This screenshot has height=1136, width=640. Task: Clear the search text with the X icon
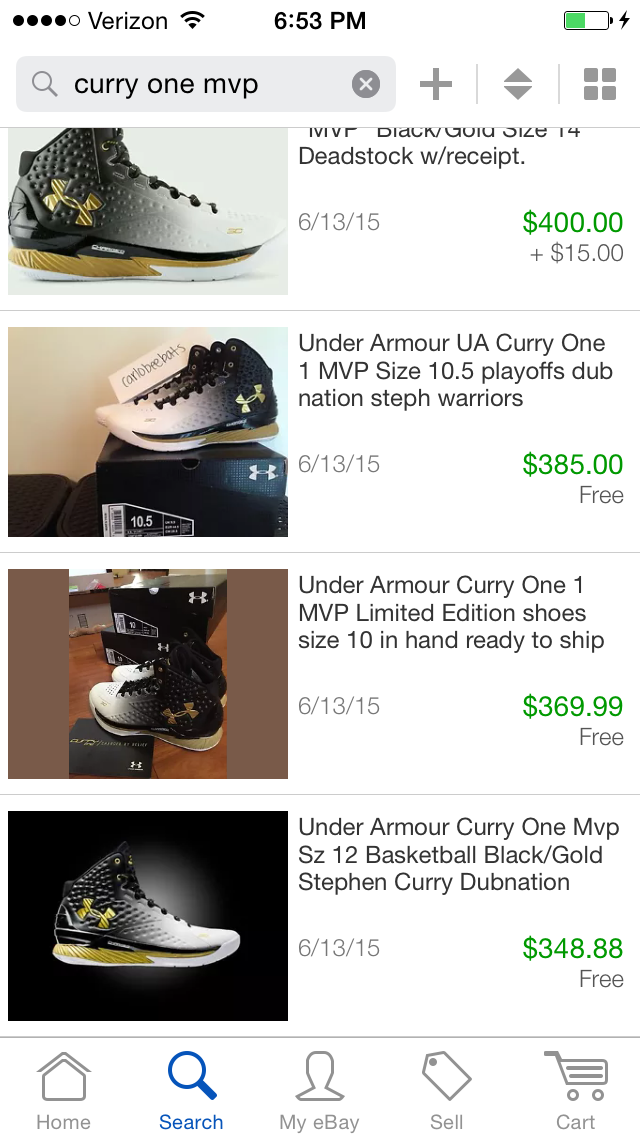click(x=366, y=85)
